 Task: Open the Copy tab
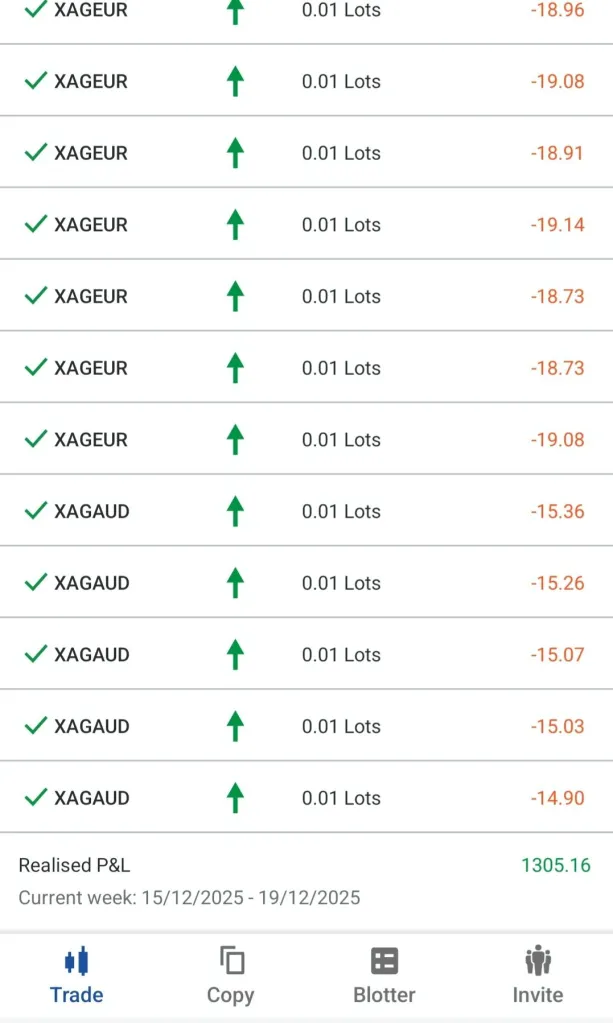point(230,975)
